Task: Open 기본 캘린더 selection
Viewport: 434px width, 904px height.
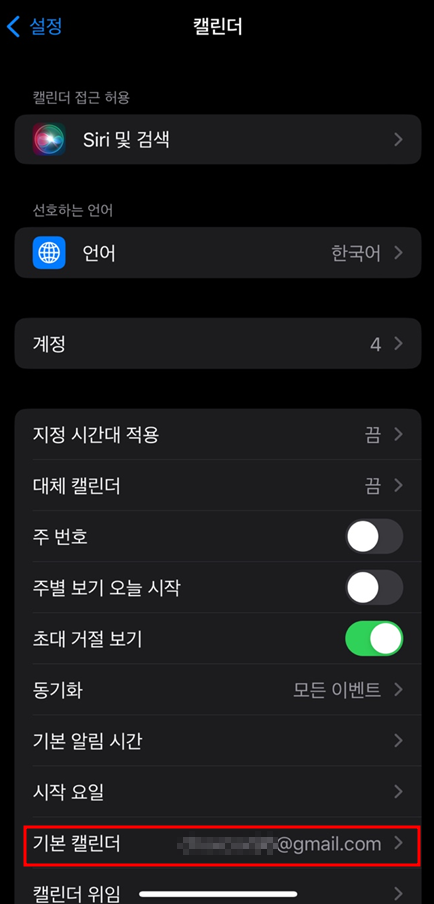Action: (218, 845)
